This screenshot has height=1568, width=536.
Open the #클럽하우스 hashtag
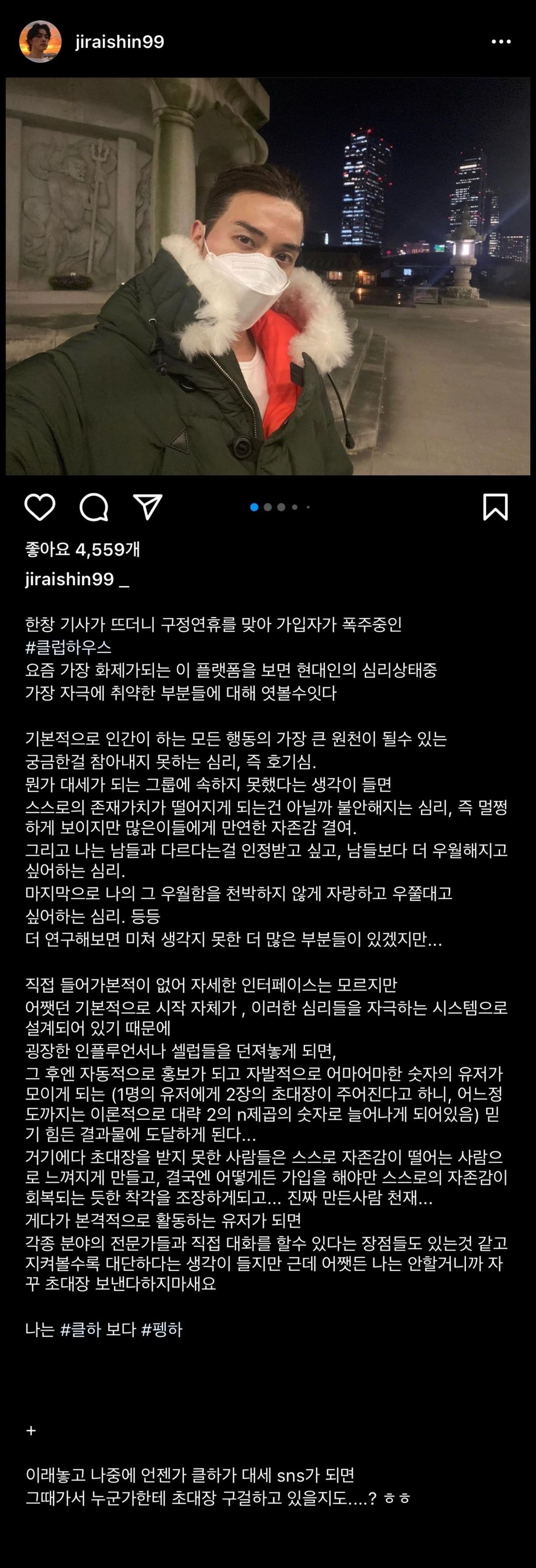(x=68, y=646)
